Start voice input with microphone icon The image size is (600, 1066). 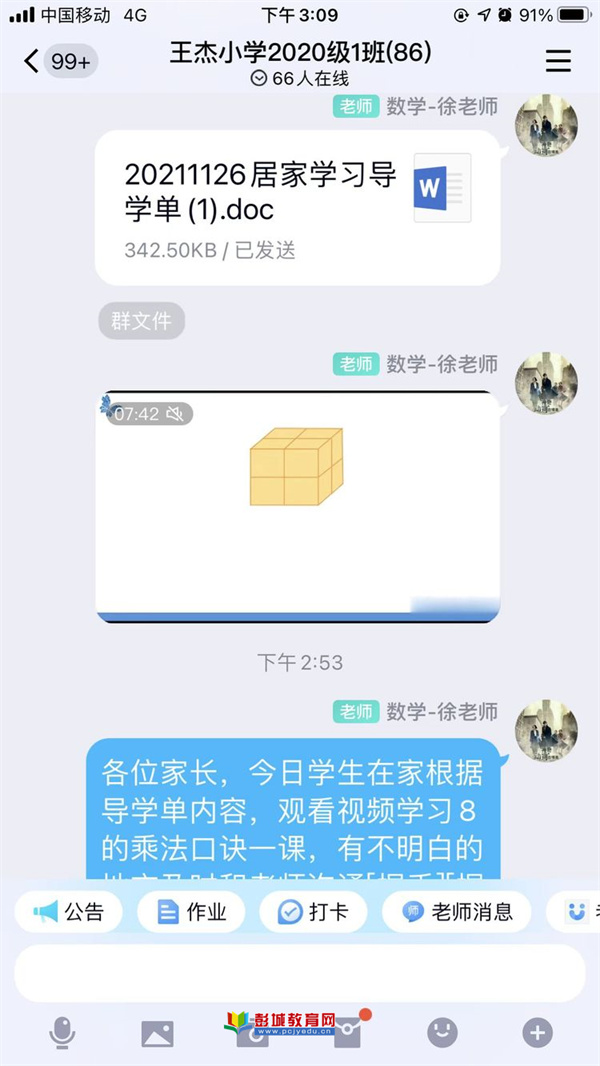point(62,1033)
